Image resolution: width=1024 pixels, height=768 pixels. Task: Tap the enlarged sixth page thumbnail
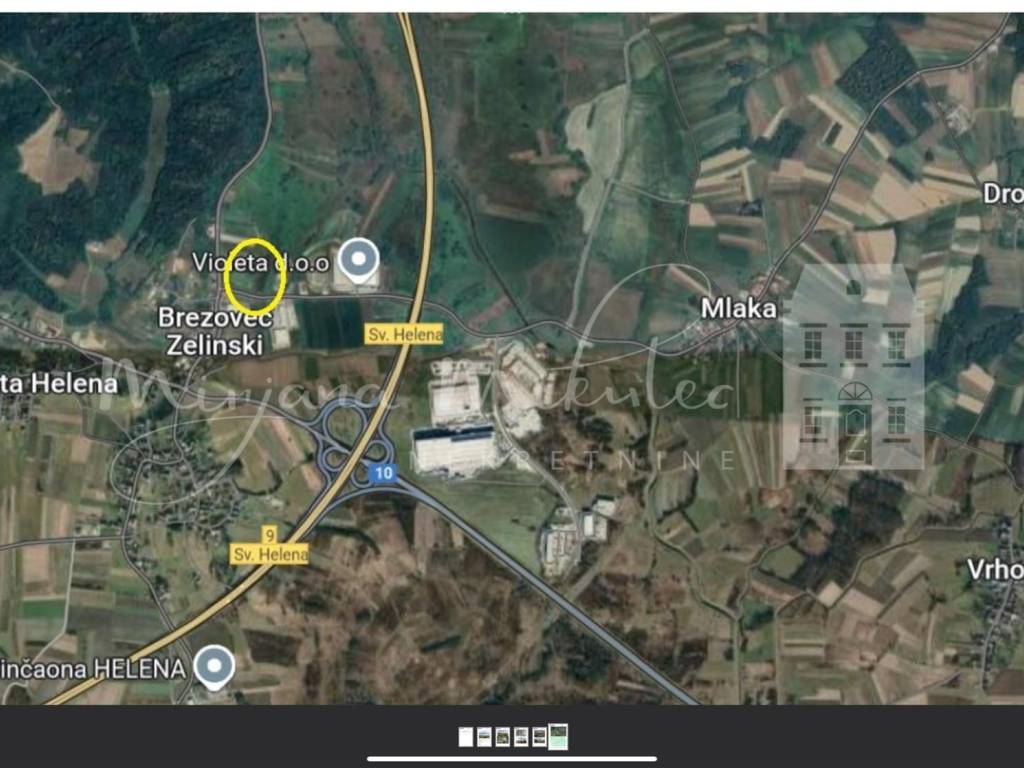click(x=558, y=737)
